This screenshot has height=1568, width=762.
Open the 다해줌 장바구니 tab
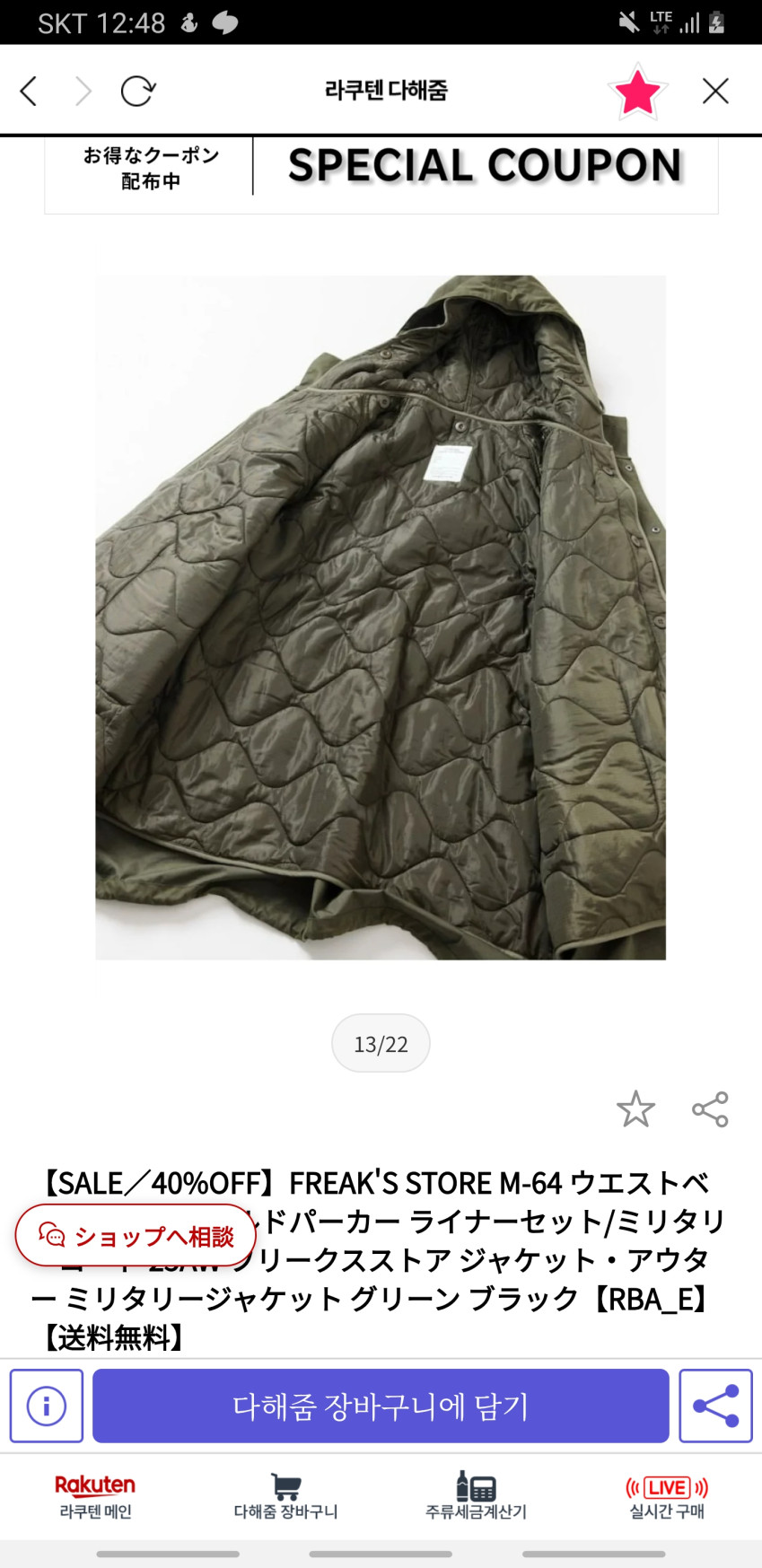click(285, 1496)
